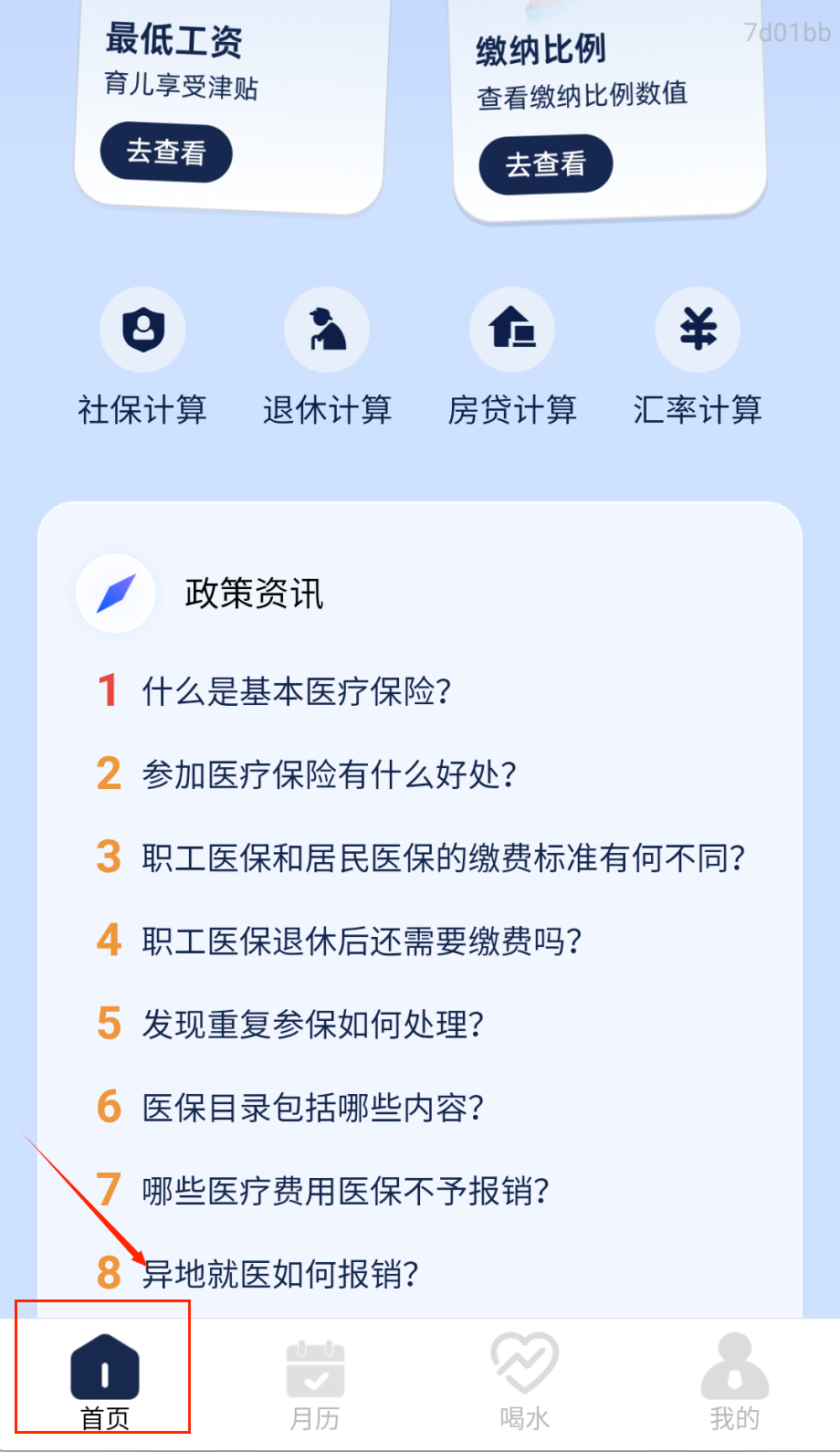Switch to the 月历 tab
840x1452 pixels.
click(315, 1381)
